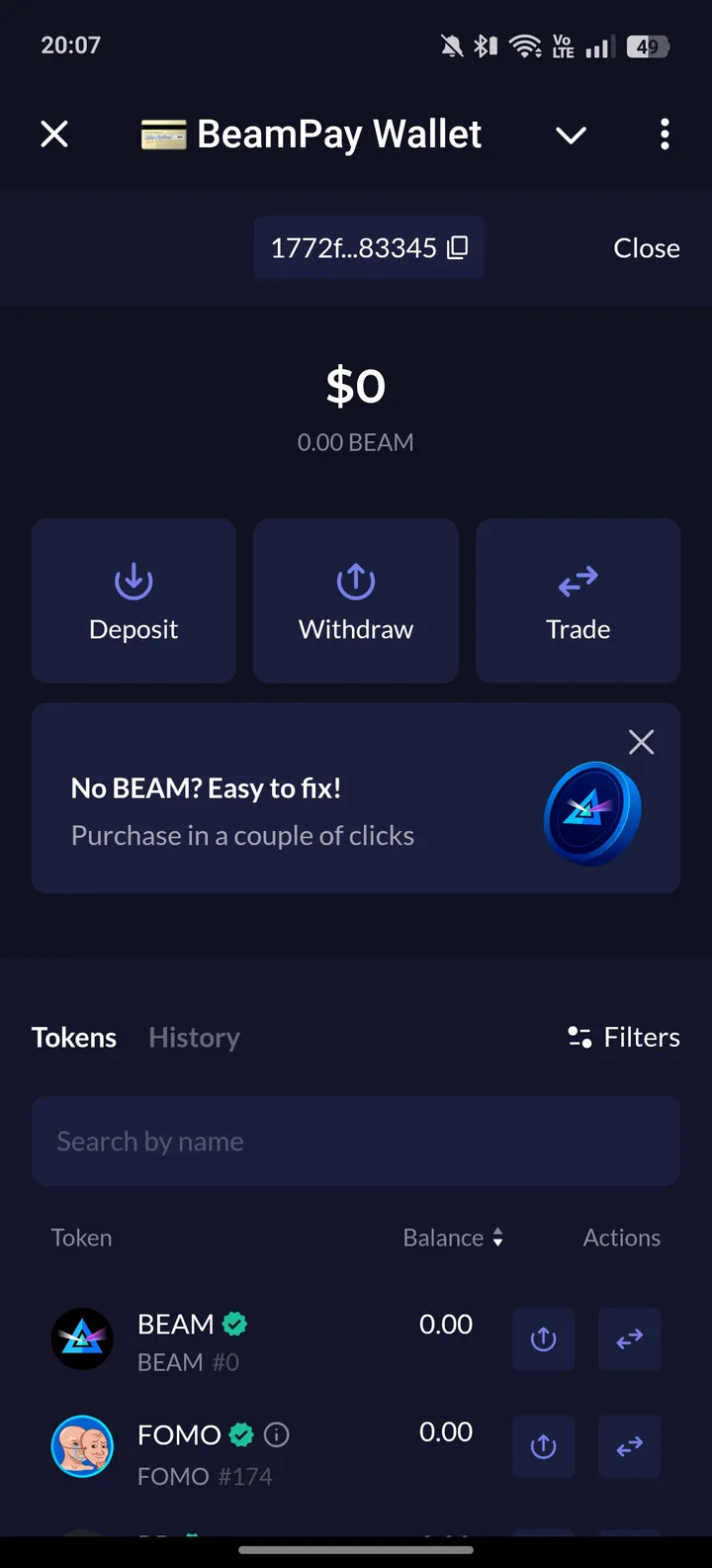Dismiss the No BEAM promo banner

point(641,742)
